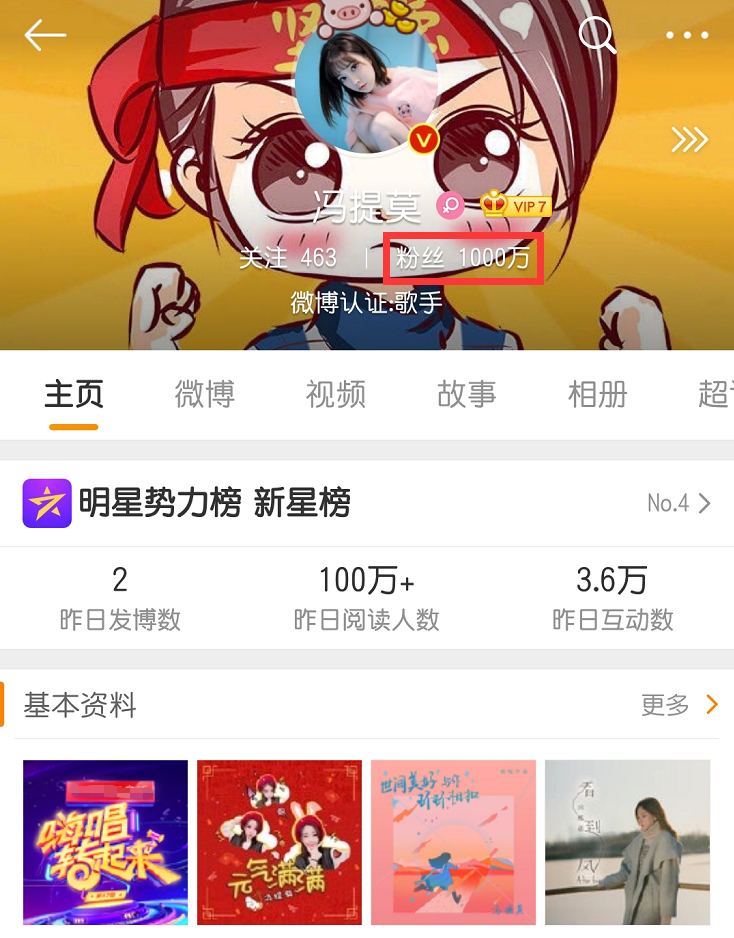The image size is (734, 938).
Task: Open the 粉丝 1000万 followers list
Action: point(462,258)
